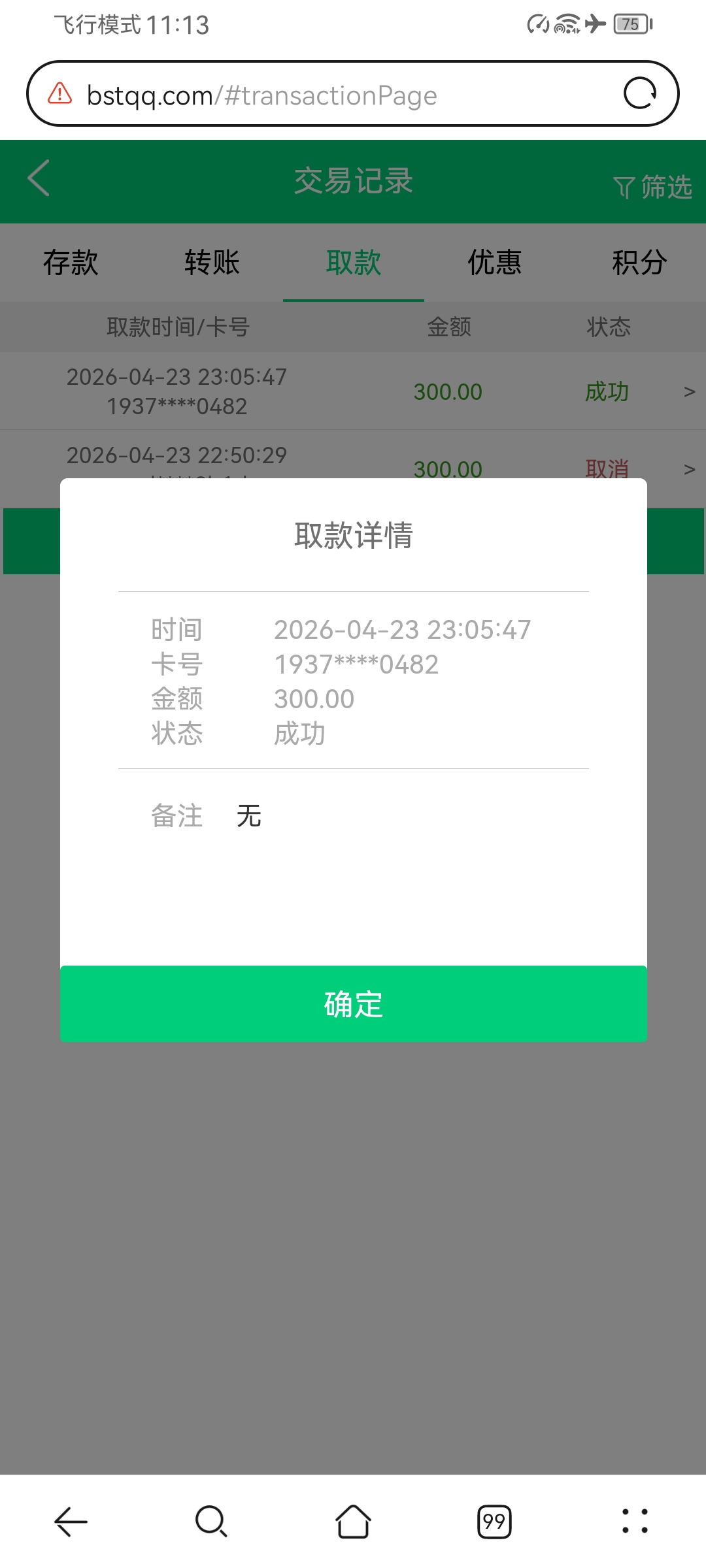The width and height of the screenshot is (706, 1568).
Task: Switch to the 转账 tab
Action: point(211,263)
